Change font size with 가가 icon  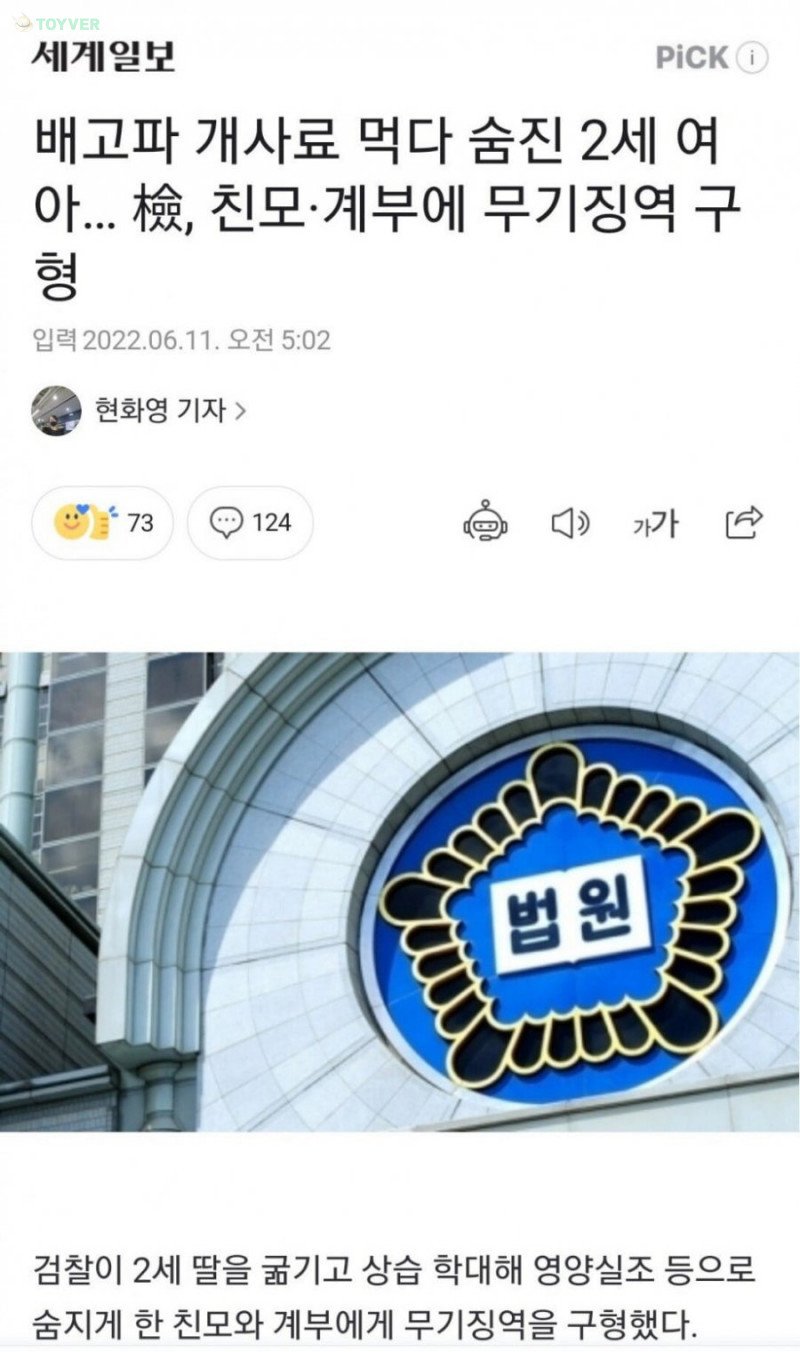pos(656,523)
